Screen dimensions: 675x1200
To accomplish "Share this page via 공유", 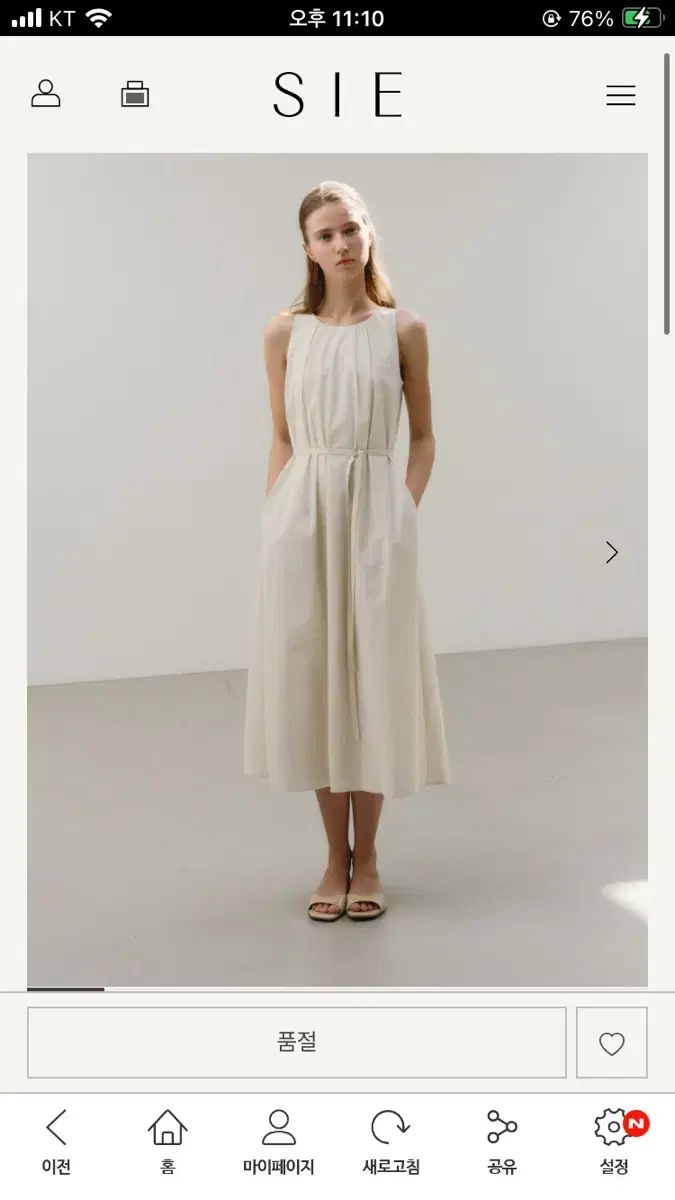I will tap(501, 1140).
